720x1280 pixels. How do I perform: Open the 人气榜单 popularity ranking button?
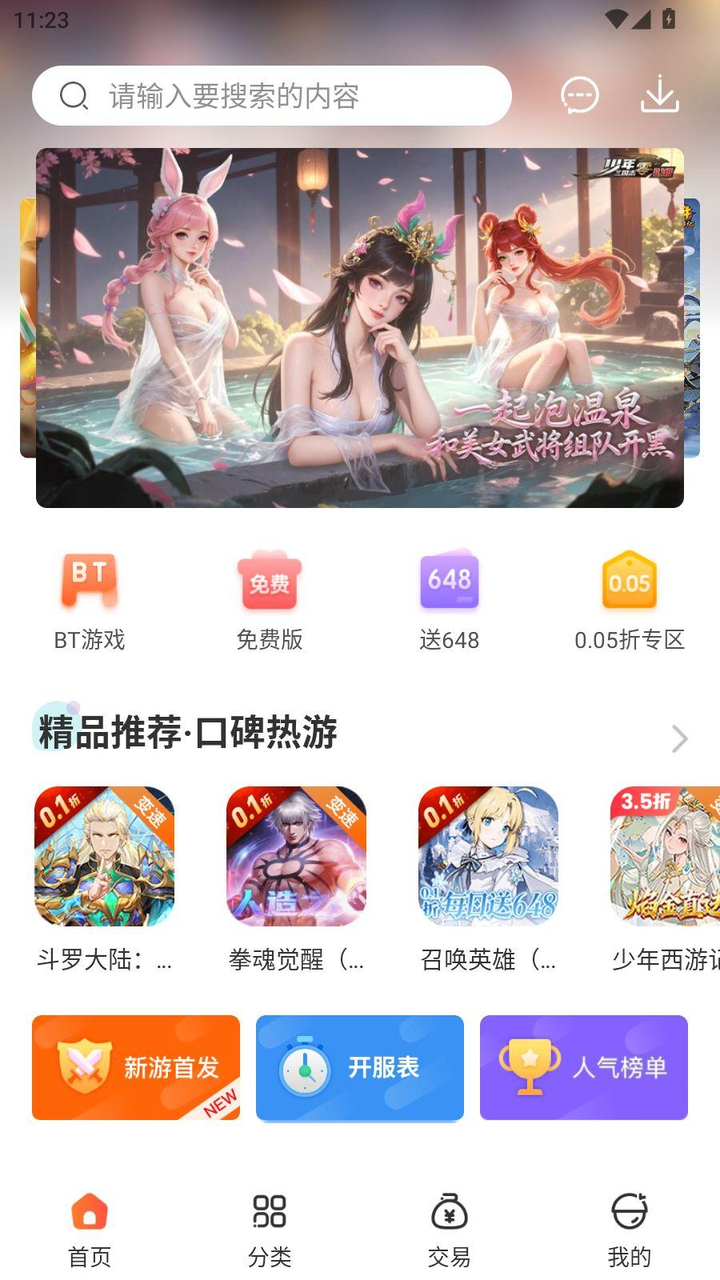(x=583, y=1067)
